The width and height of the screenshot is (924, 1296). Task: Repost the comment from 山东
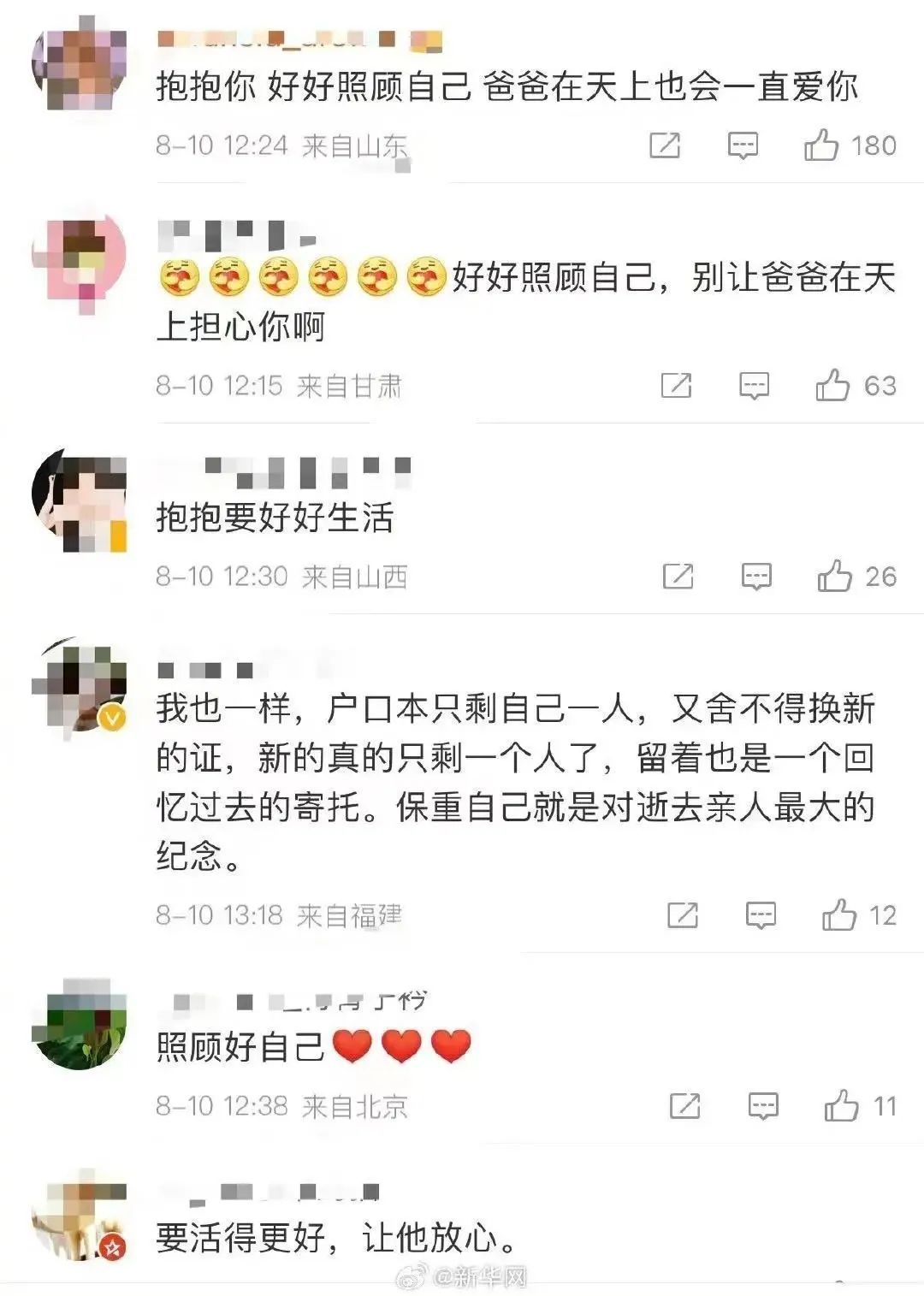665,145
